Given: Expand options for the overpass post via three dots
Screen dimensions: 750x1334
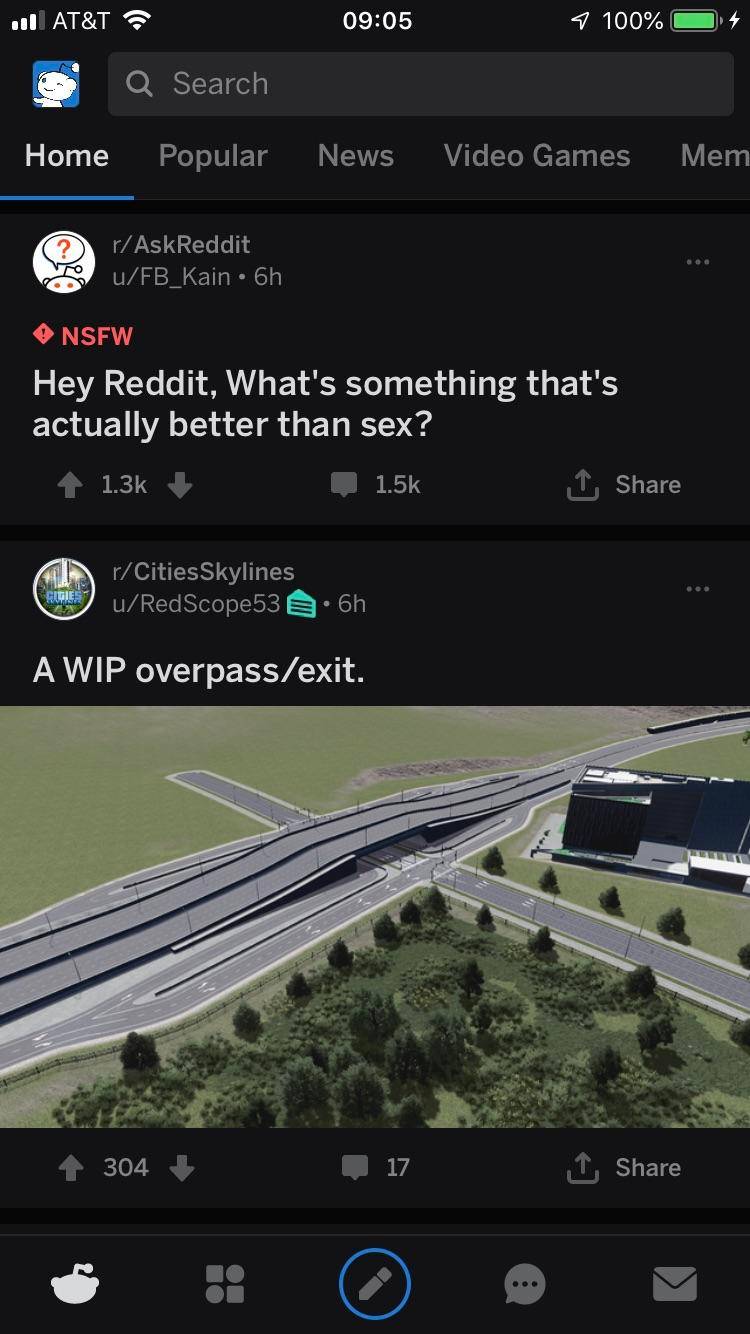Looking at the screenshot, I should [698, 588].
